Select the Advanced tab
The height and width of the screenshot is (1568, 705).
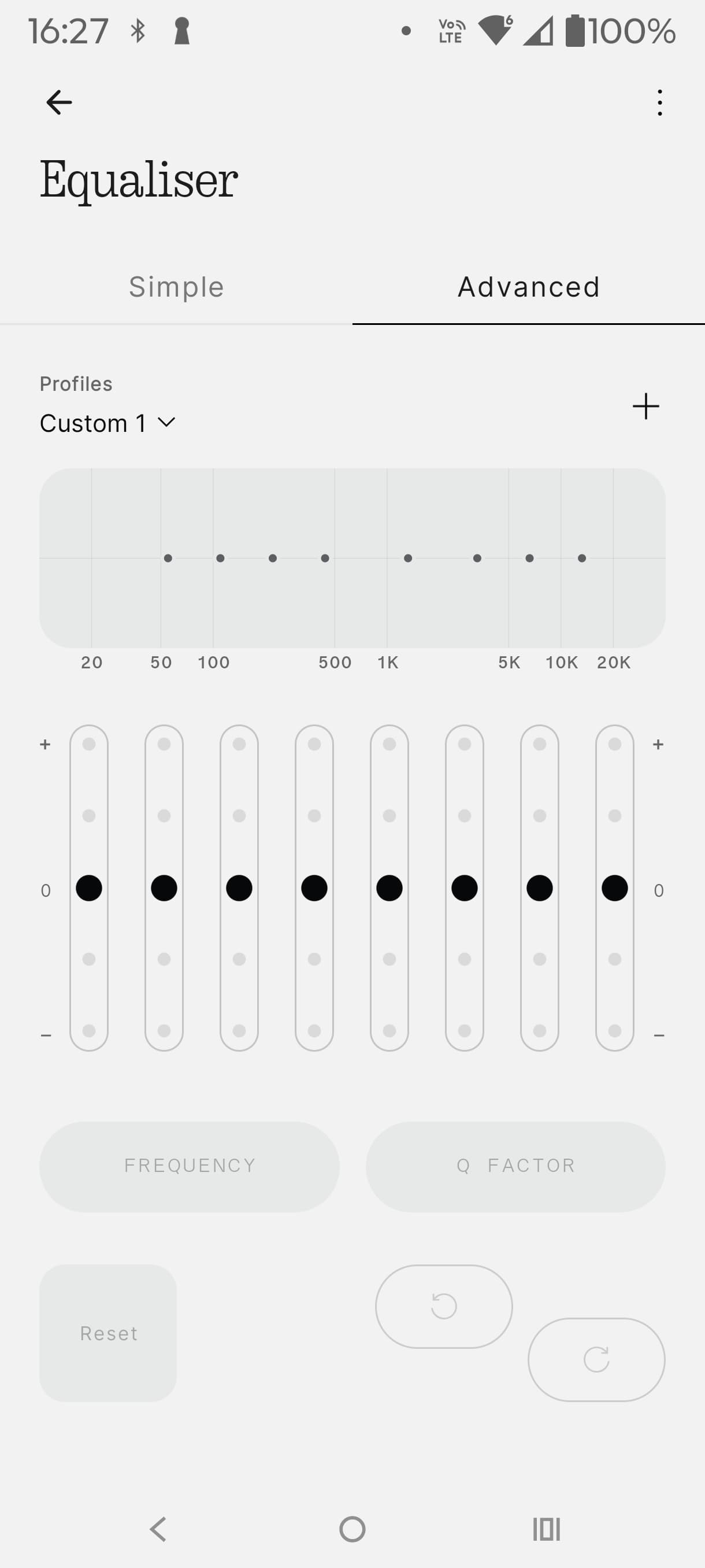[529, 287]
